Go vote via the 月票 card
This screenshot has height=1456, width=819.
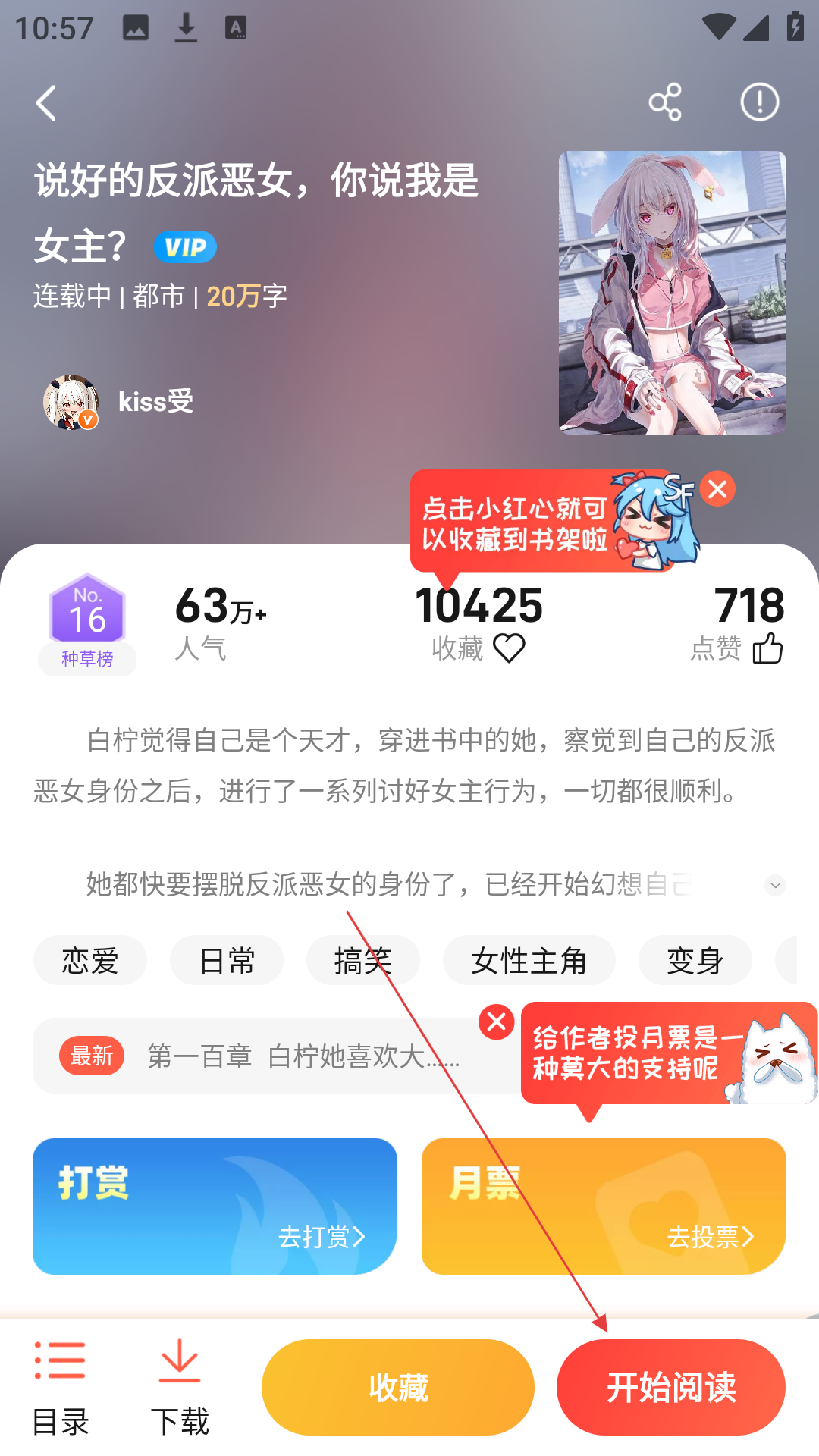point(604,1207)
